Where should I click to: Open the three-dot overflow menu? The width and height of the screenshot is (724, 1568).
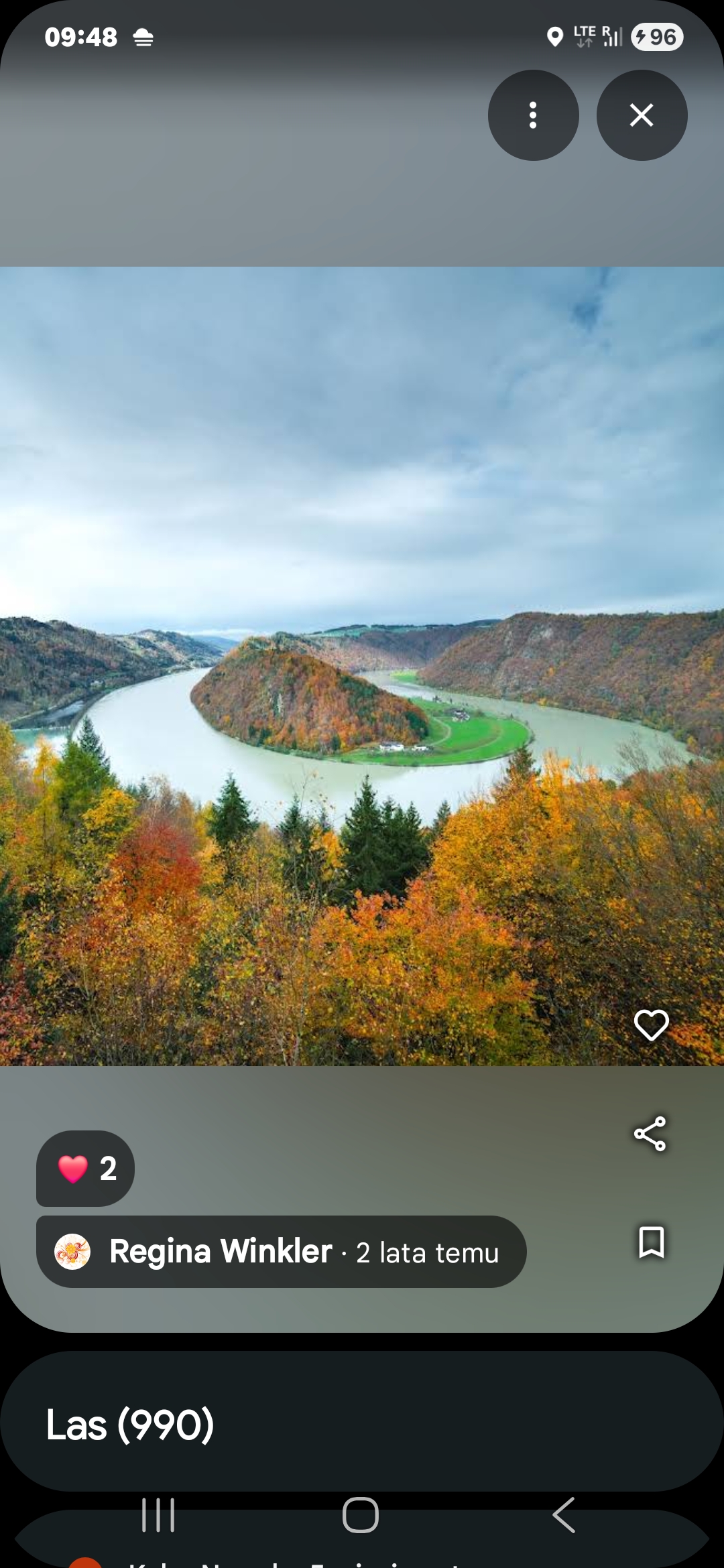coord(533,115)
